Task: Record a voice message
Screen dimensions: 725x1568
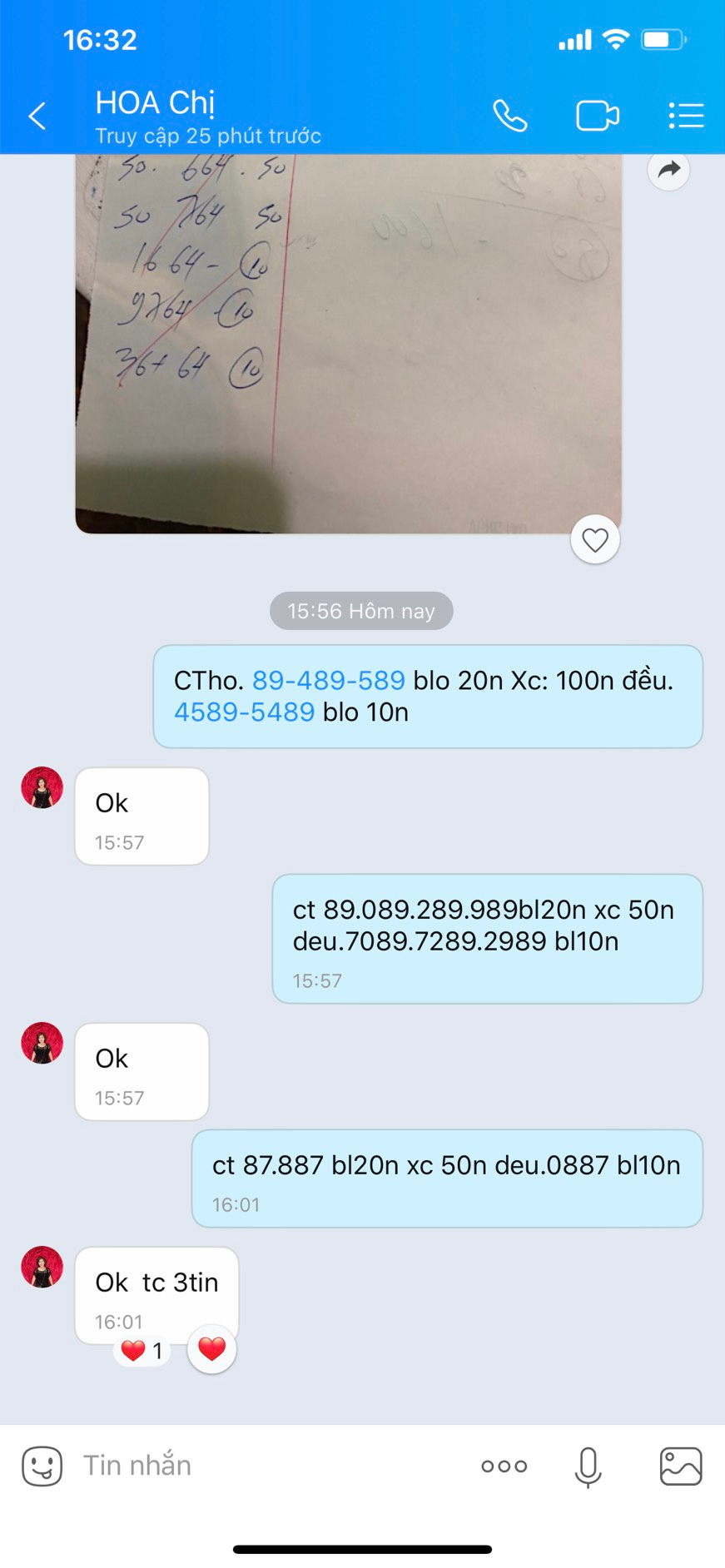Action: [x=588, y=1466]
